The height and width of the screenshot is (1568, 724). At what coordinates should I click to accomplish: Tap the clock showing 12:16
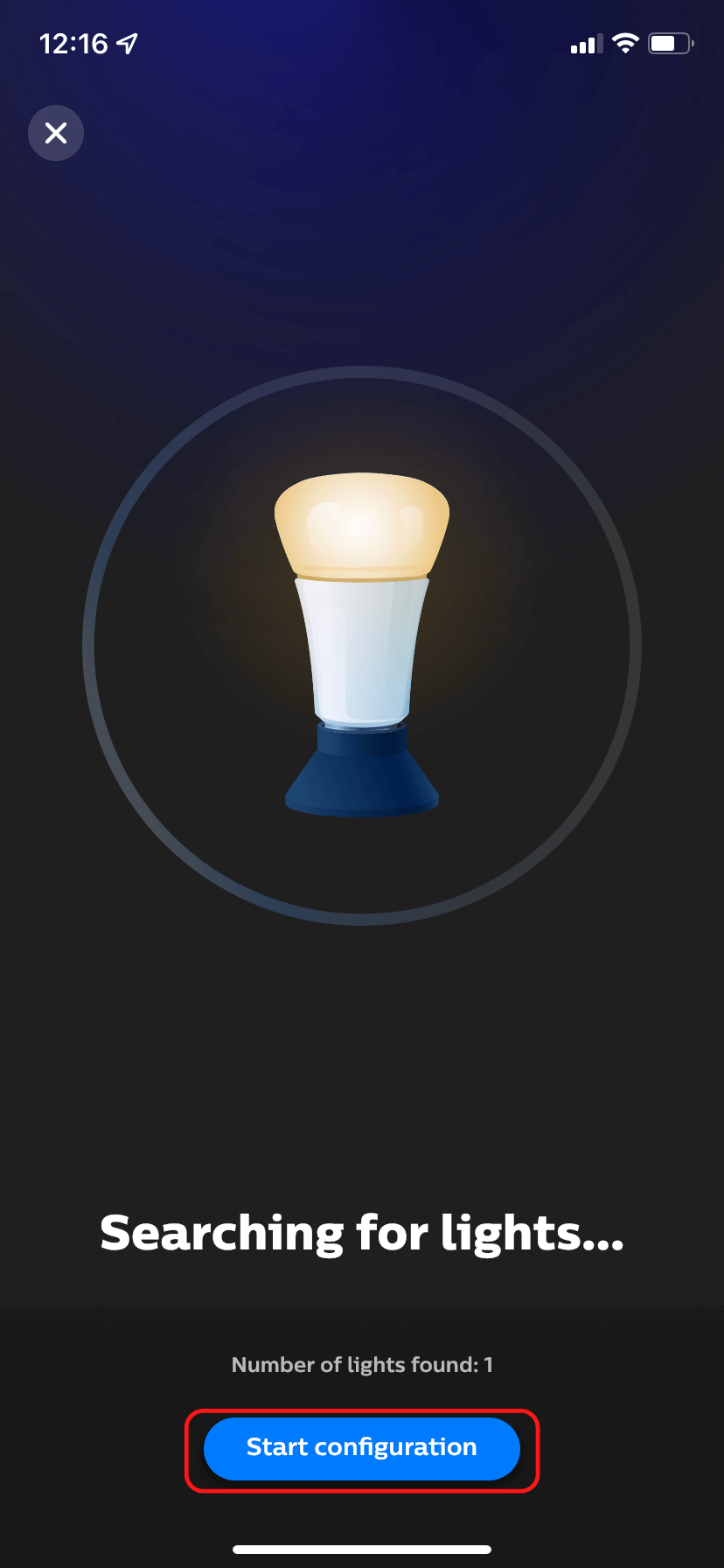(x=74, y=43)
